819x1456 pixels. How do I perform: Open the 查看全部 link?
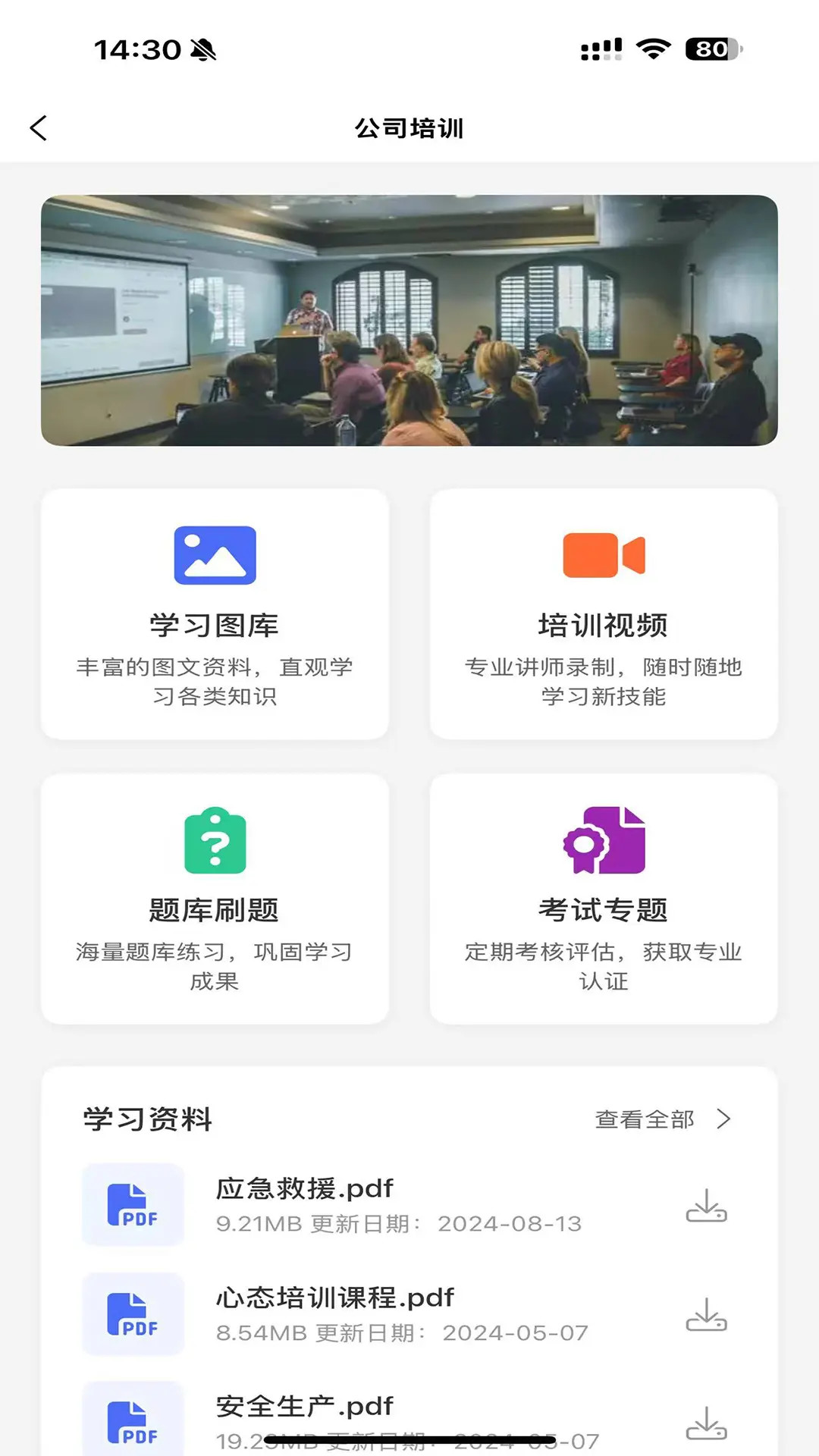[x=645, y=1119]
